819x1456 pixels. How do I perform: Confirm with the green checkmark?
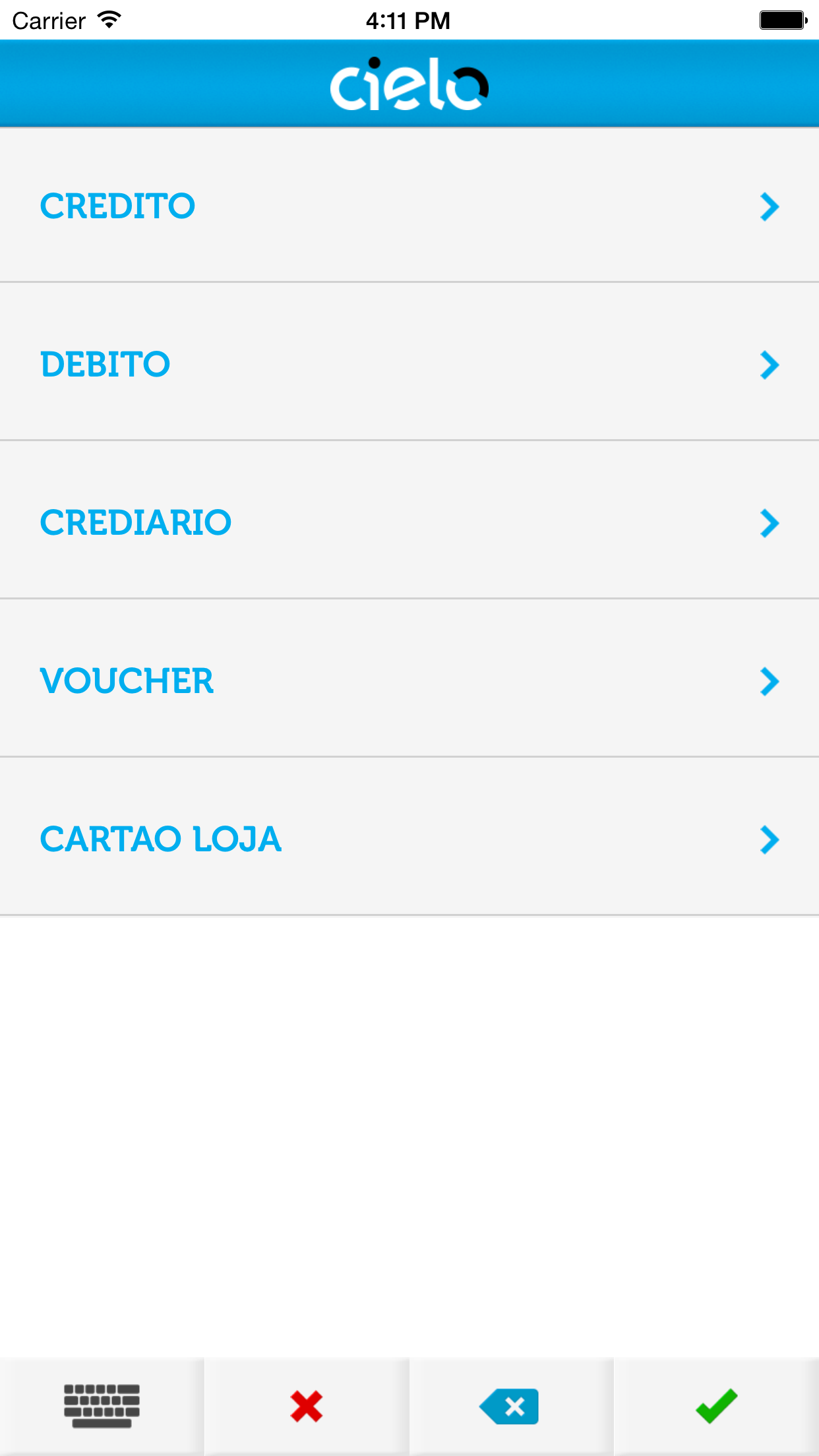[x=717, y=1406]
